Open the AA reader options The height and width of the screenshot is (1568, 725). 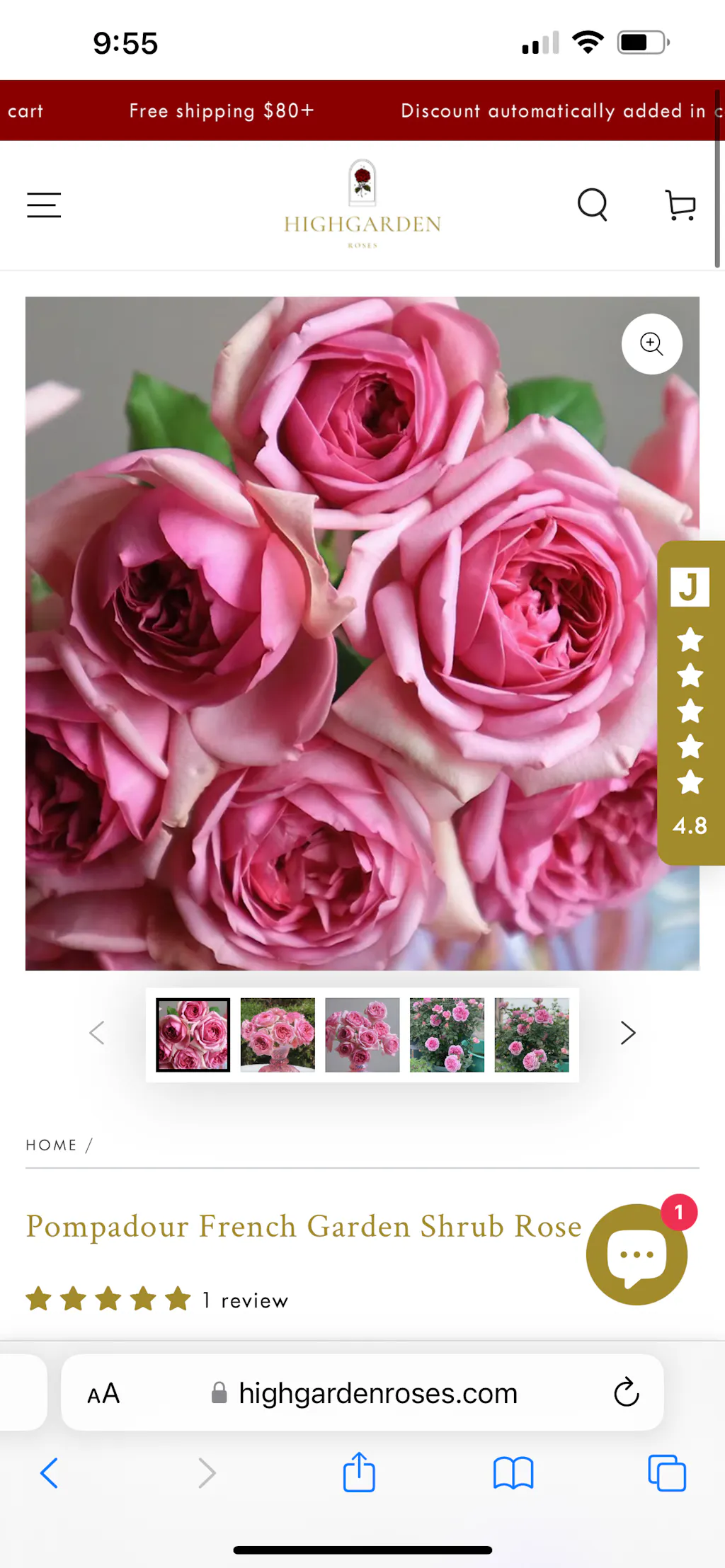103,1393
